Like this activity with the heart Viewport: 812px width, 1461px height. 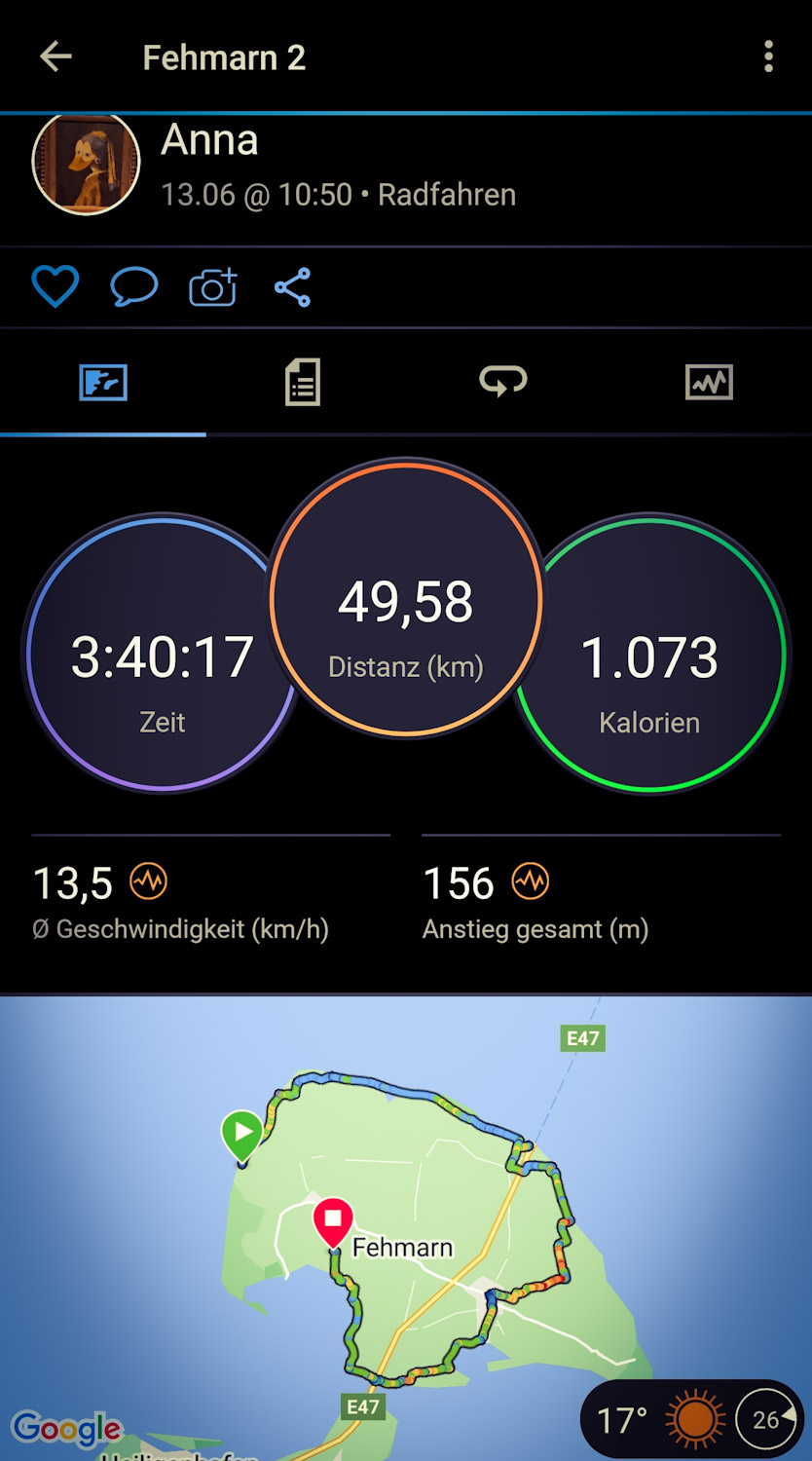[55, 287]
